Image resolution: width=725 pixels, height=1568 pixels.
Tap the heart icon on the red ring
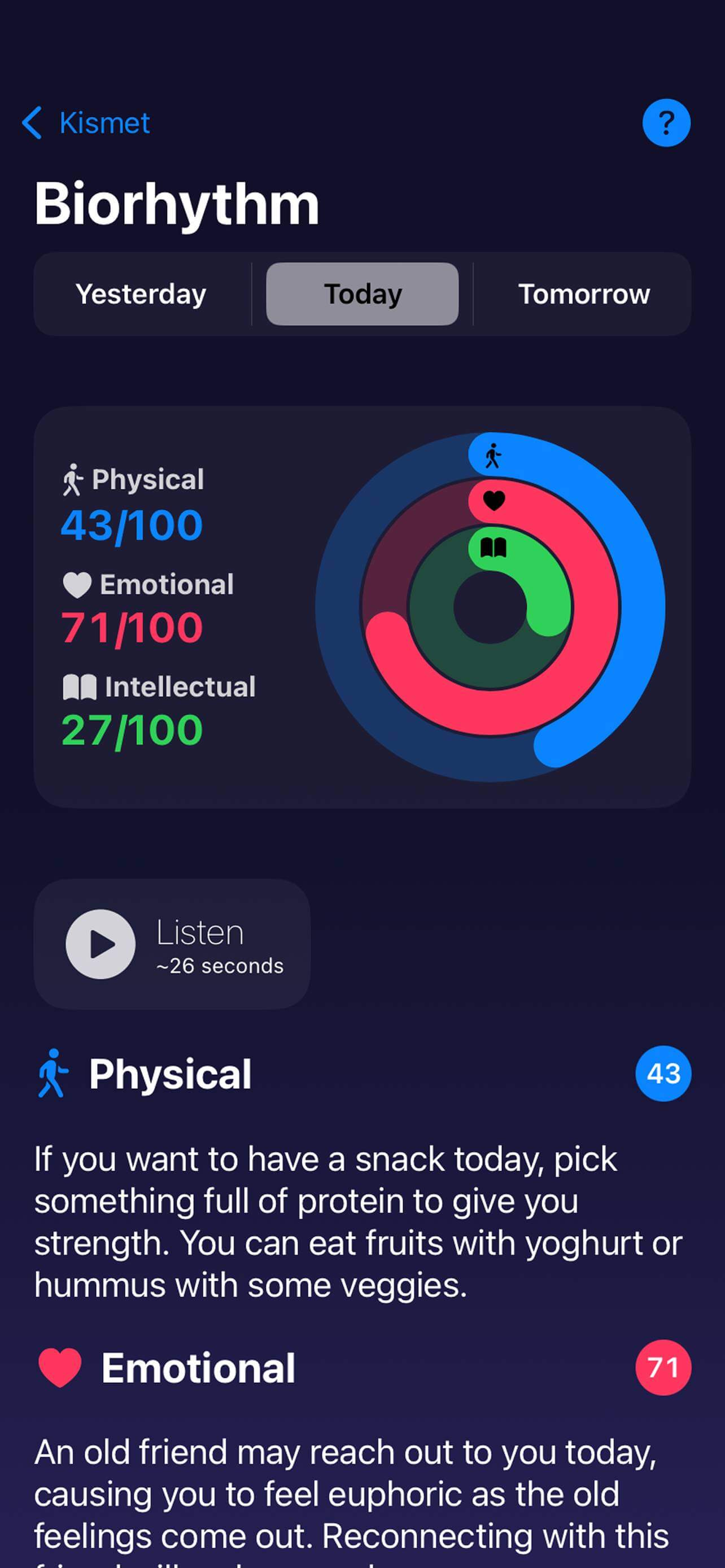(x=493, y=500)
